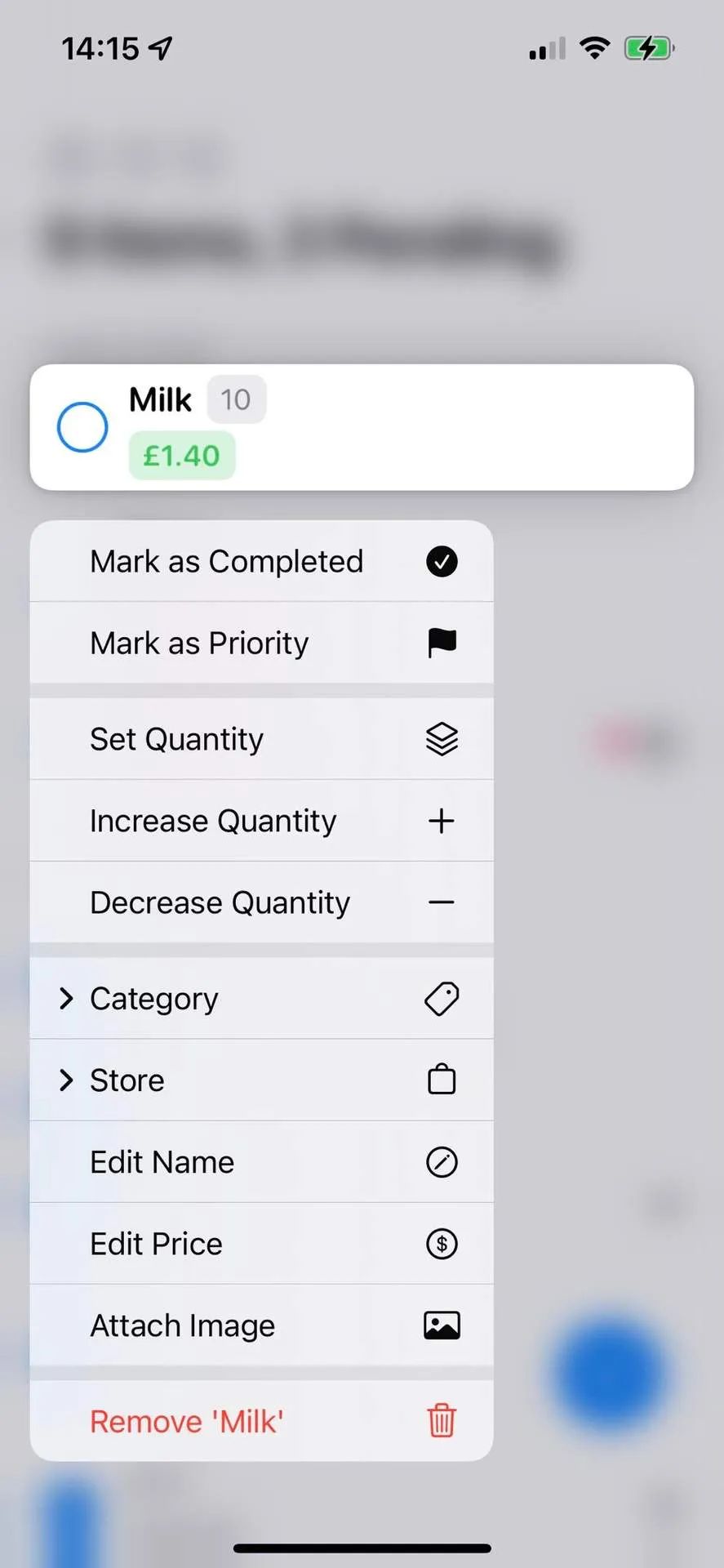This screenshot has width=724, height=1568.
Task: Open Set Quantity option
Action: (261, 739)
